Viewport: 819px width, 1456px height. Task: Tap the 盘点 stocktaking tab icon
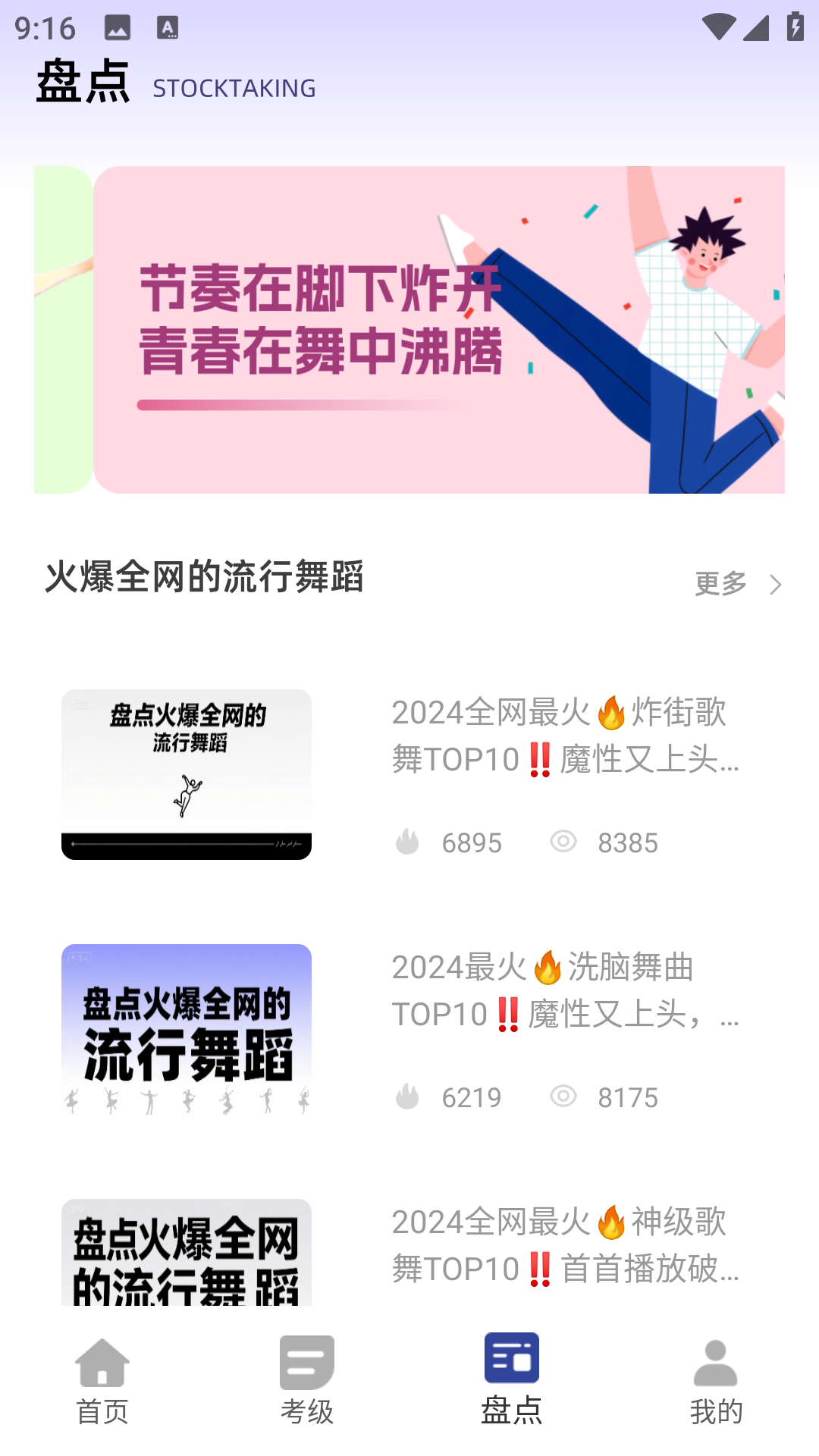(512, 1361)
